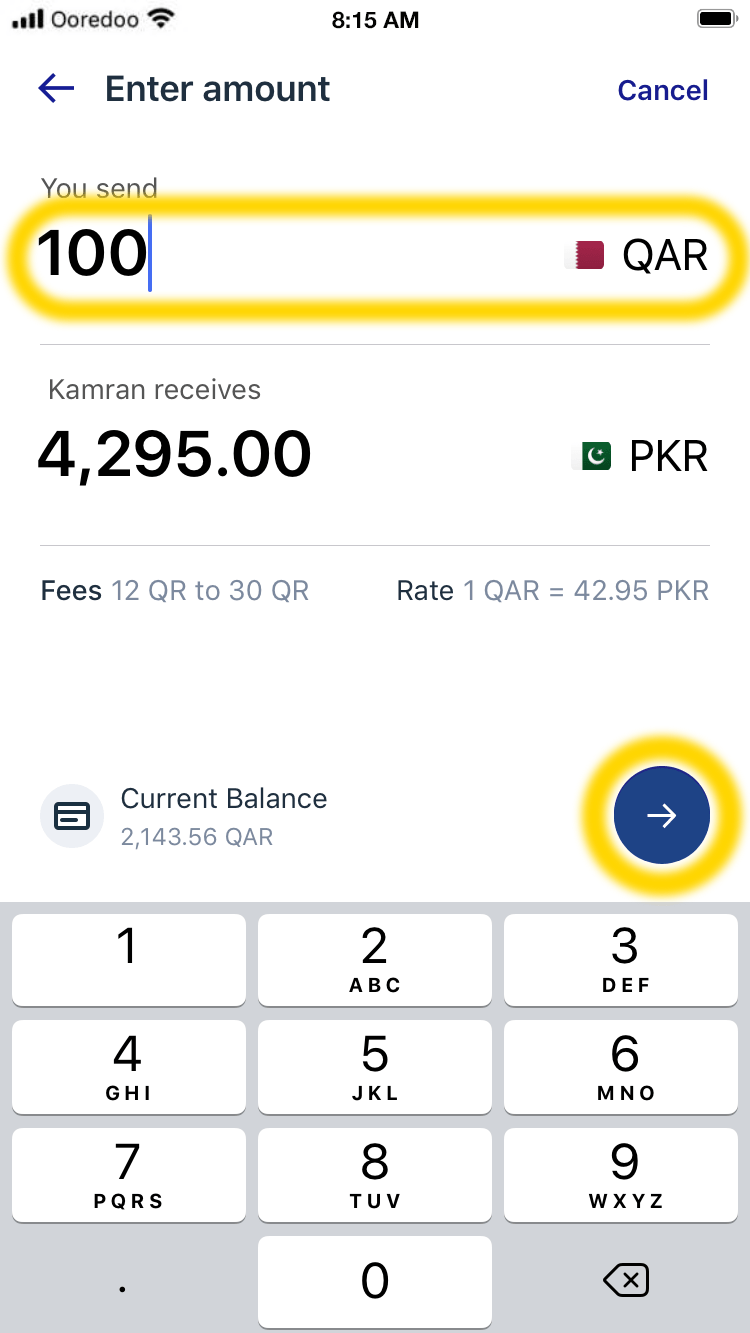Tap the back arrow icon
The height and width of the screenshot is (1333, 750).
click(56, 89)
